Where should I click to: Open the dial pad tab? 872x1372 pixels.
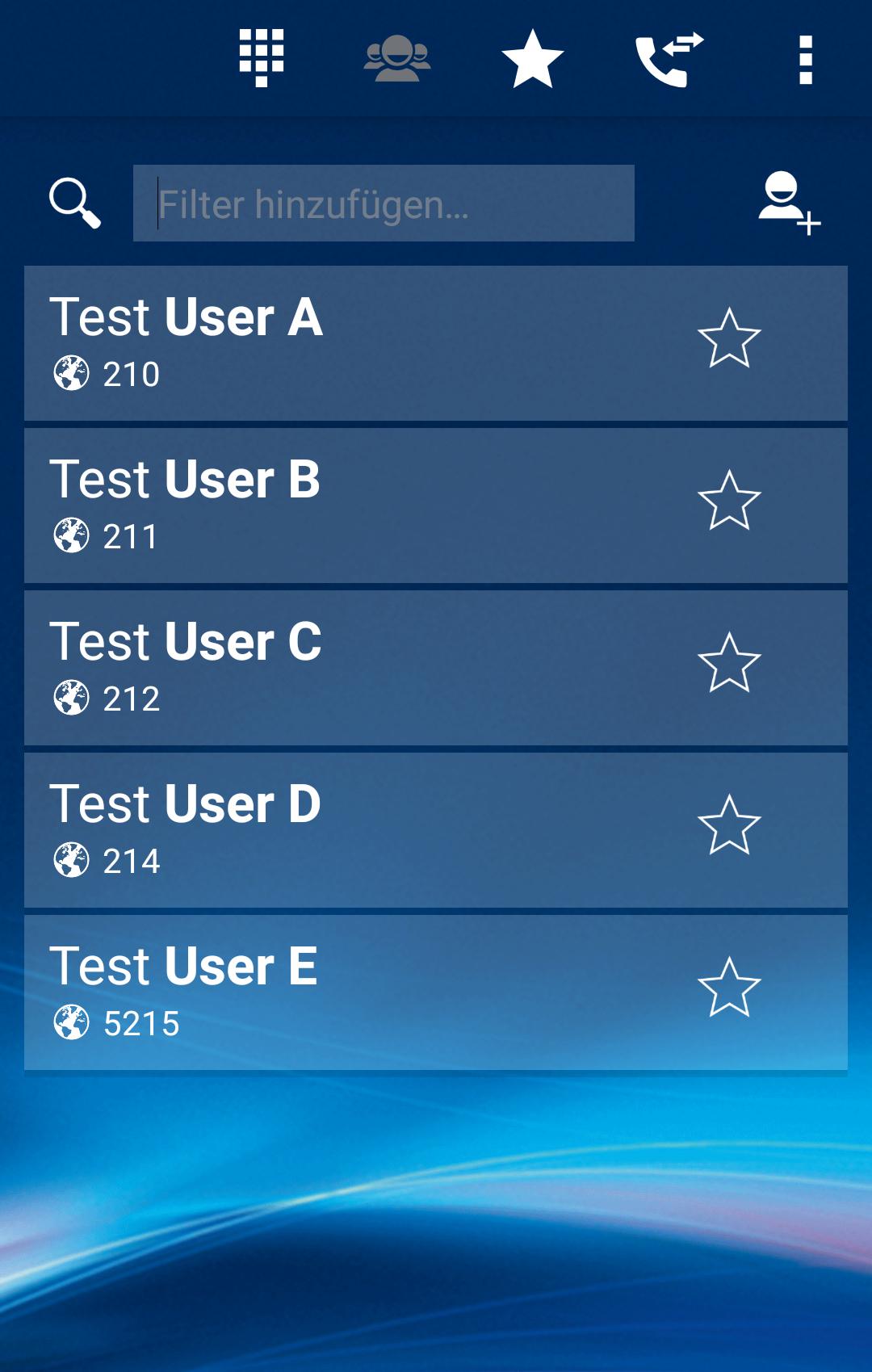click(262, 57)
